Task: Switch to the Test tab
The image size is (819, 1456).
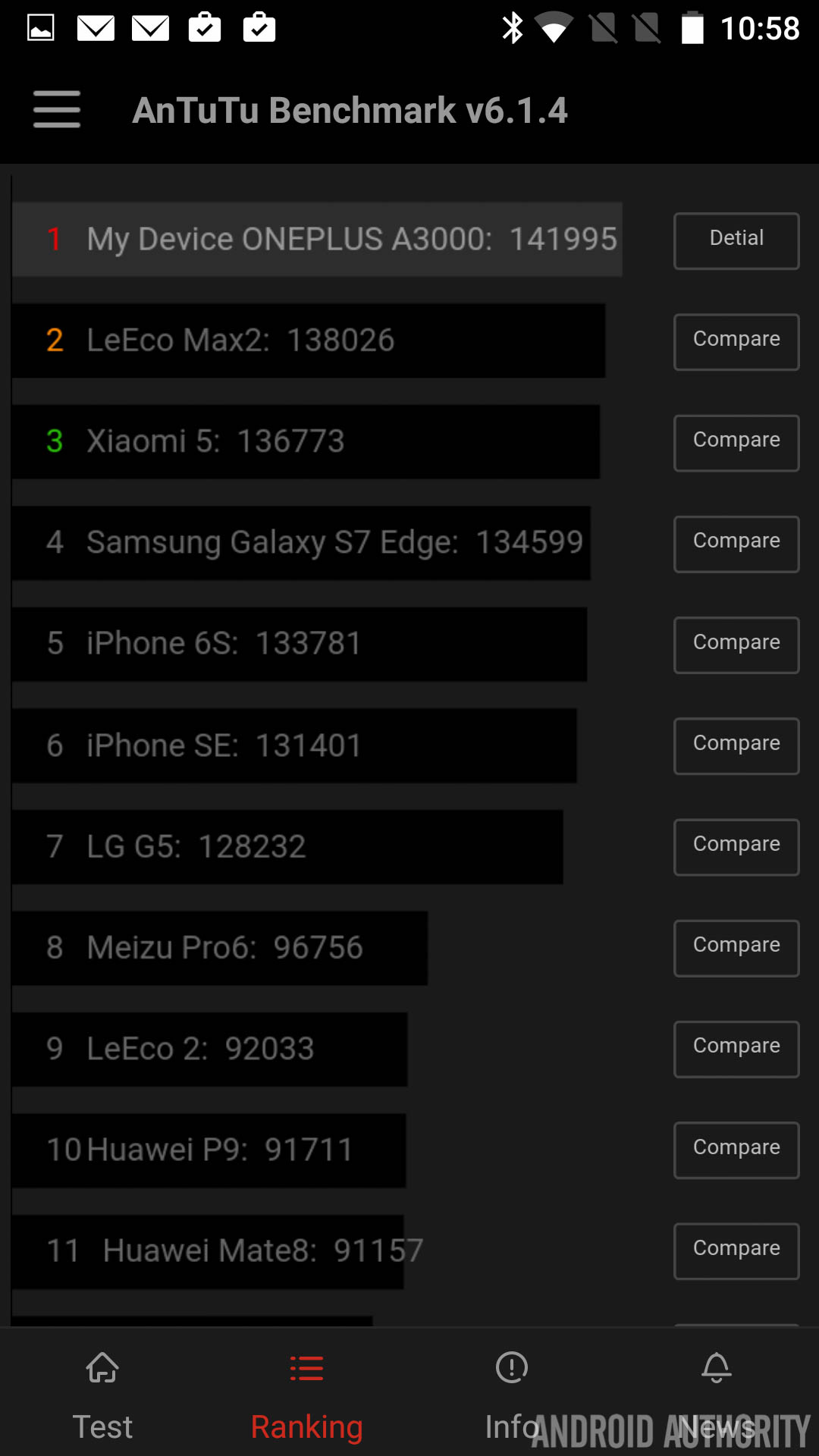Action: (x=102, y=1397)
